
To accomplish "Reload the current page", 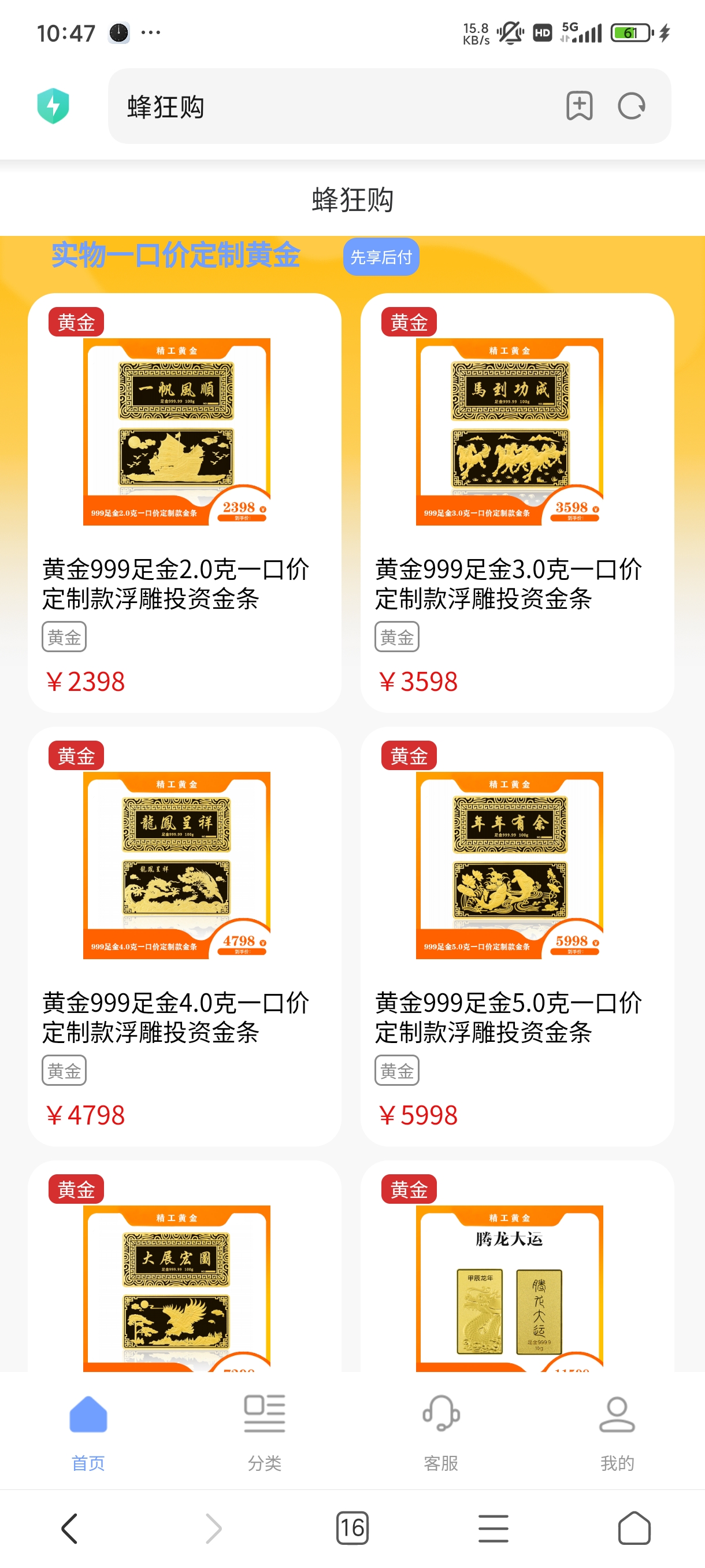I will pos(632,106).
